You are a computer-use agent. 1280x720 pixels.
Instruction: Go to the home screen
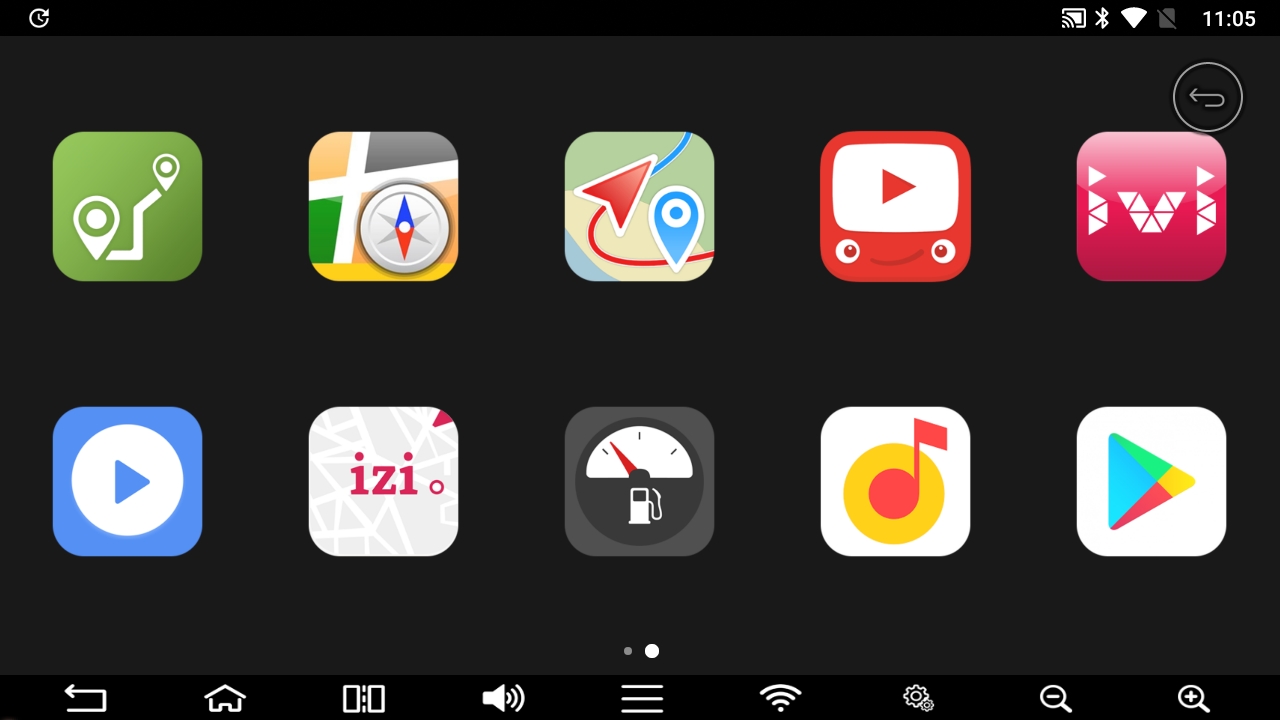click(224, 698)
